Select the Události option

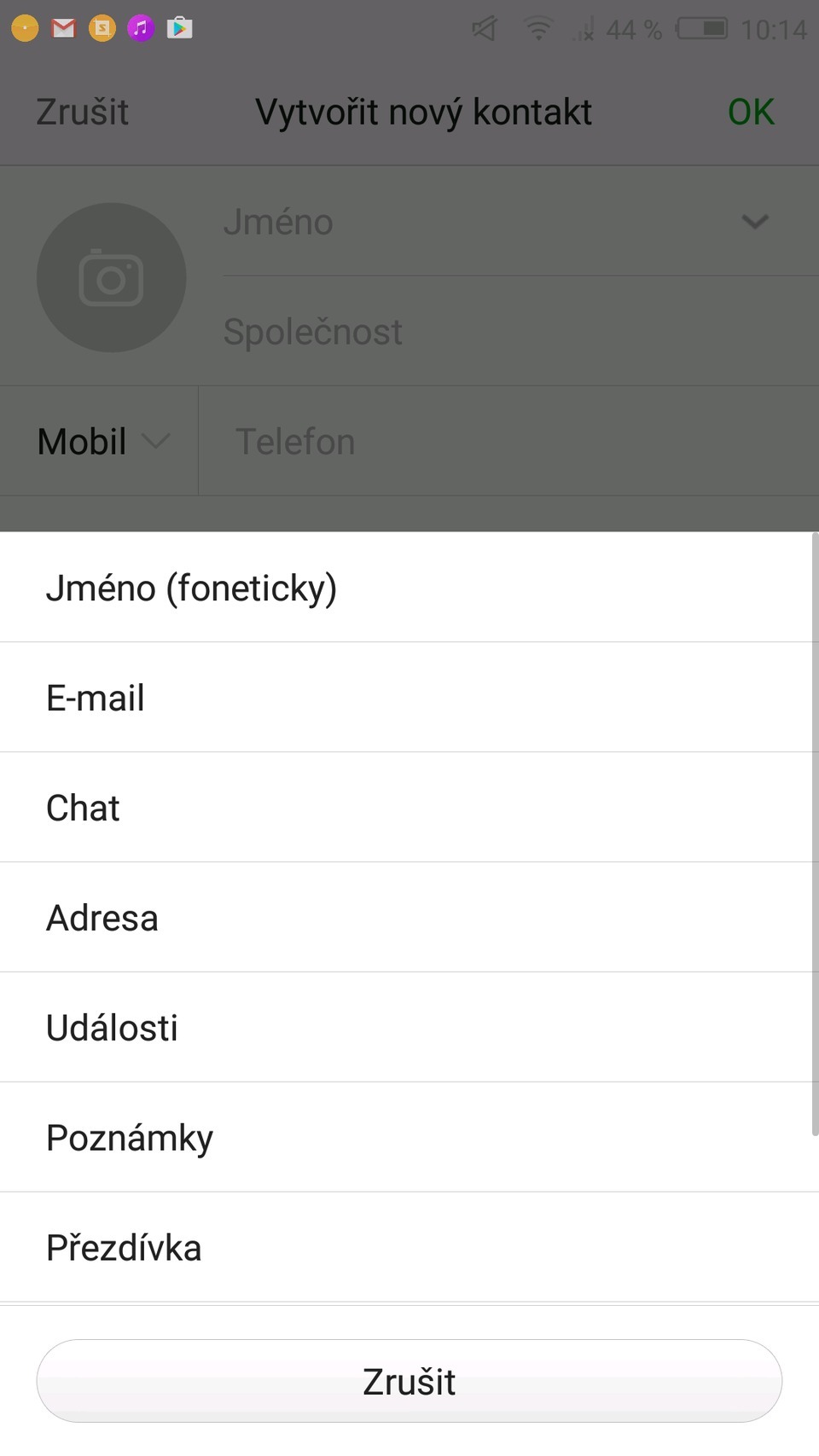click(112, 1028)
